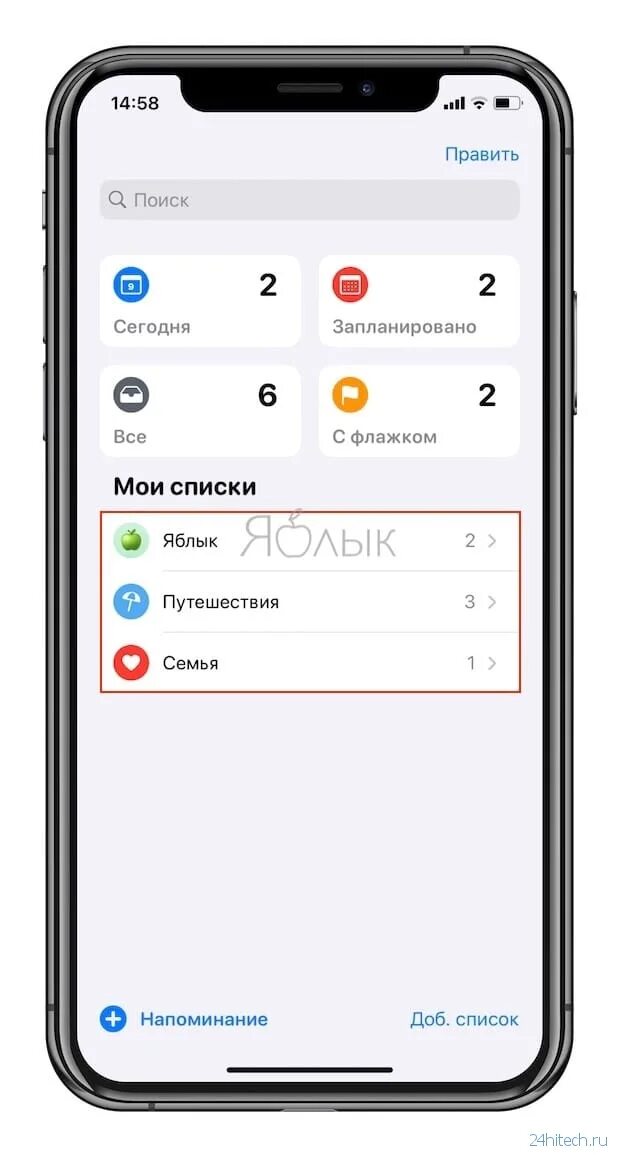
Task: Open the С флажком card
Action: tap(419, 411)
